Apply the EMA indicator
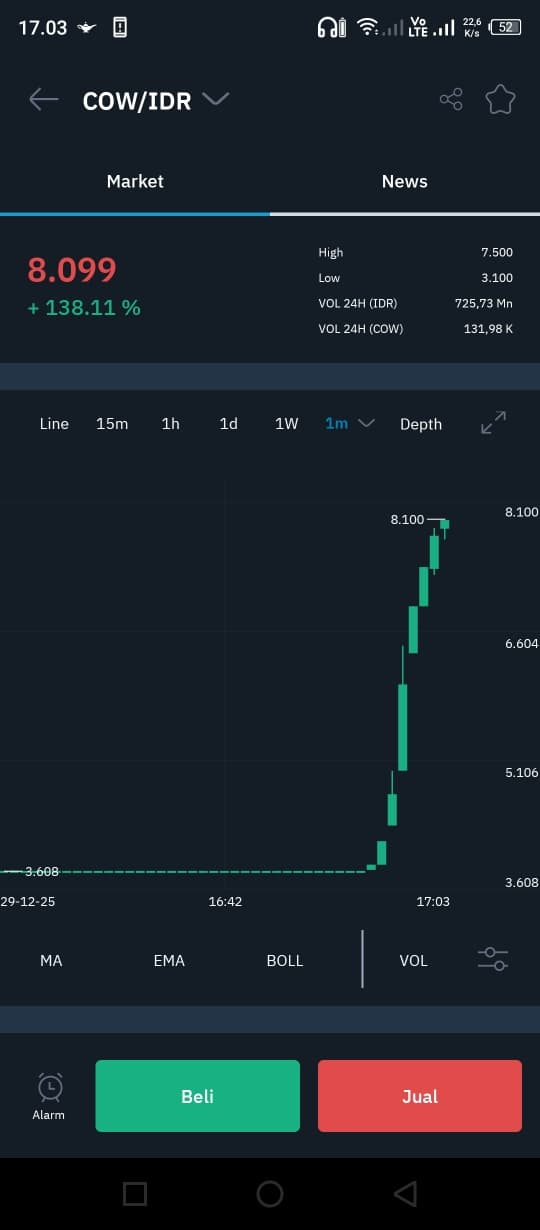The image size is (540, 1230). 169,960
